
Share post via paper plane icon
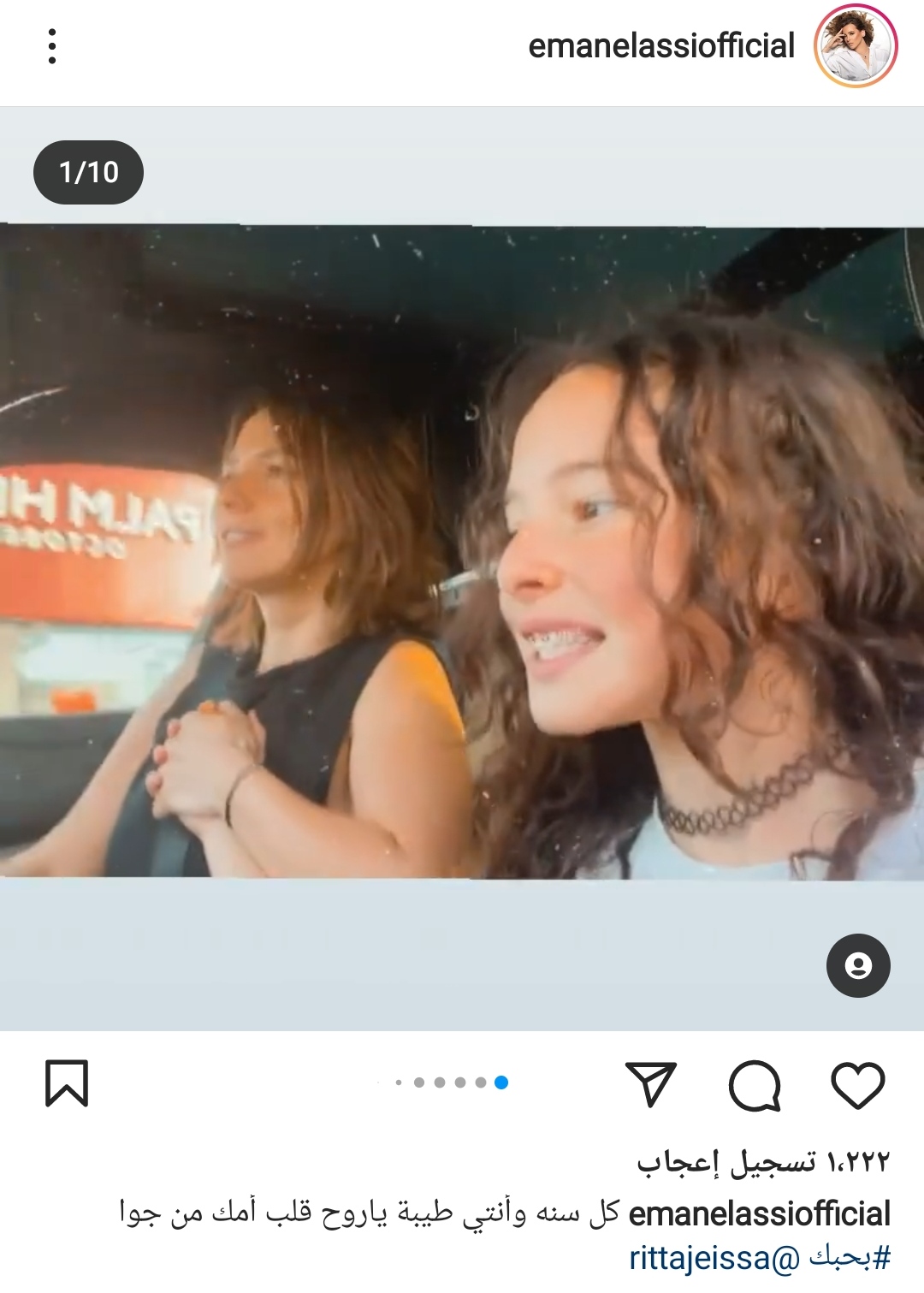[x=651, y=1084]
